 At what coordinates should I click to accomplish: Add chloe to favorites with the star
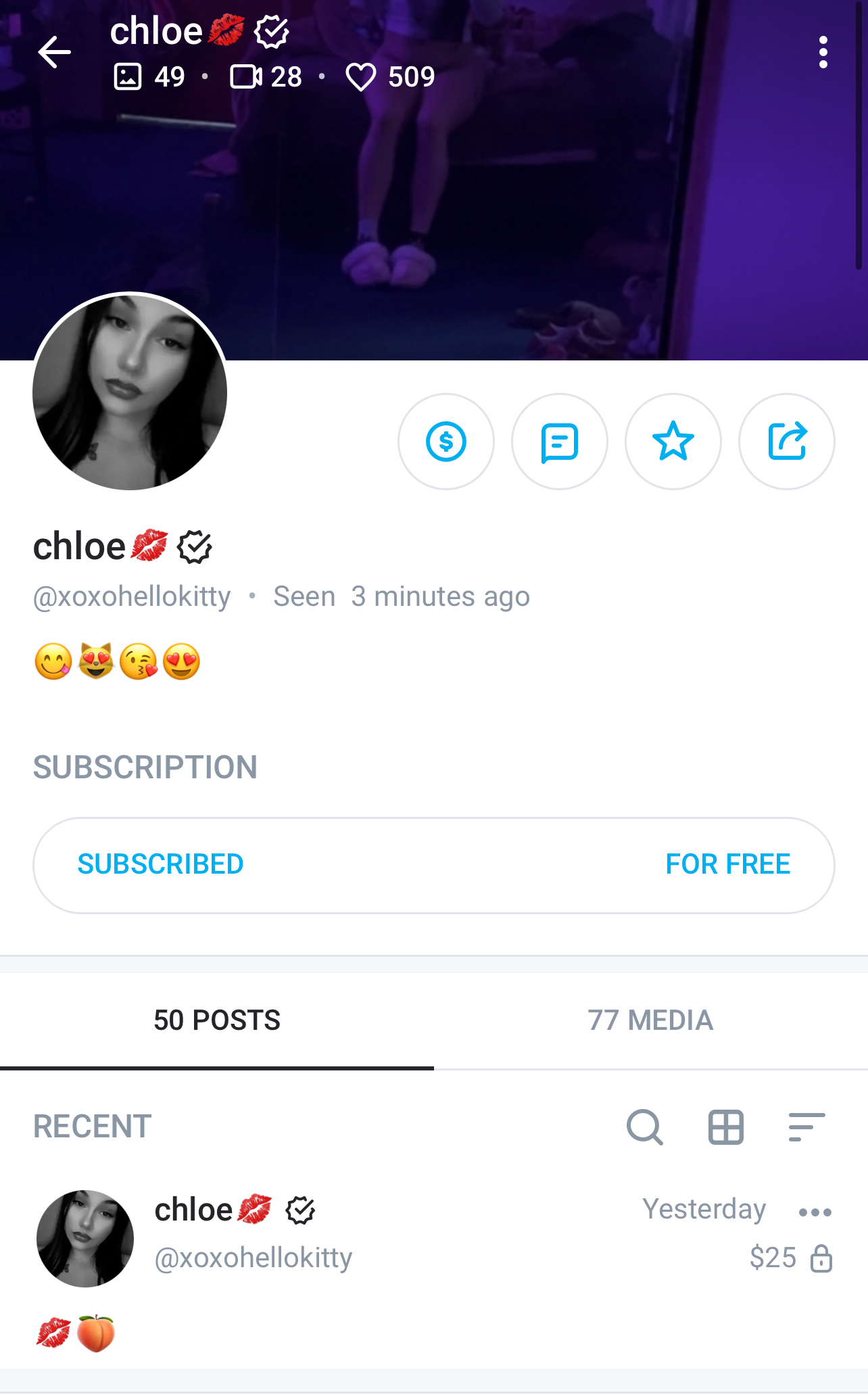pyautogui.click(x=673, y=442)
